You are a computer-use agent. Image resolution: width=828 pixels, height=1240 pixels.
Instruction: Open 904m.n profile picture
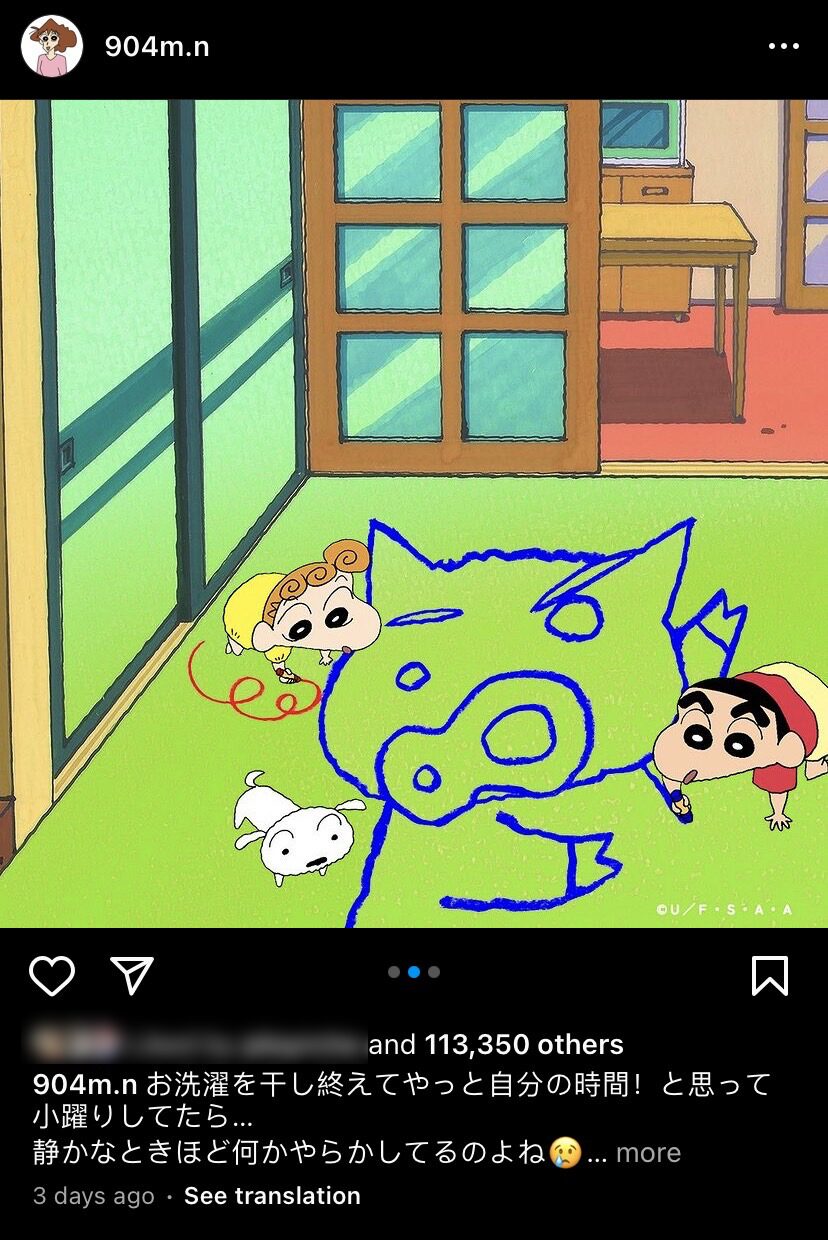click(51, 46)
